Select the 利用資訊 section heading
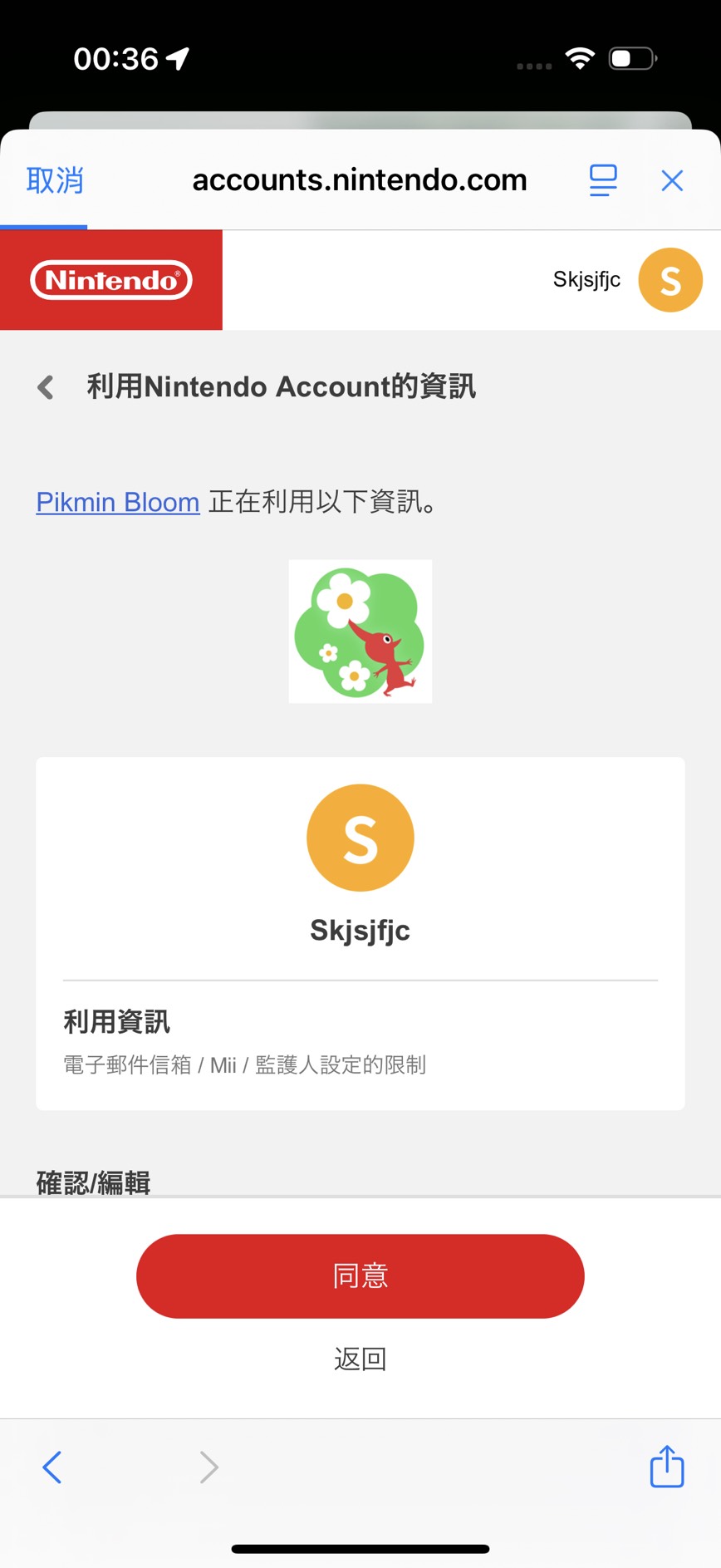Viewport: 721px width, 1568px height. (115, 1022)
